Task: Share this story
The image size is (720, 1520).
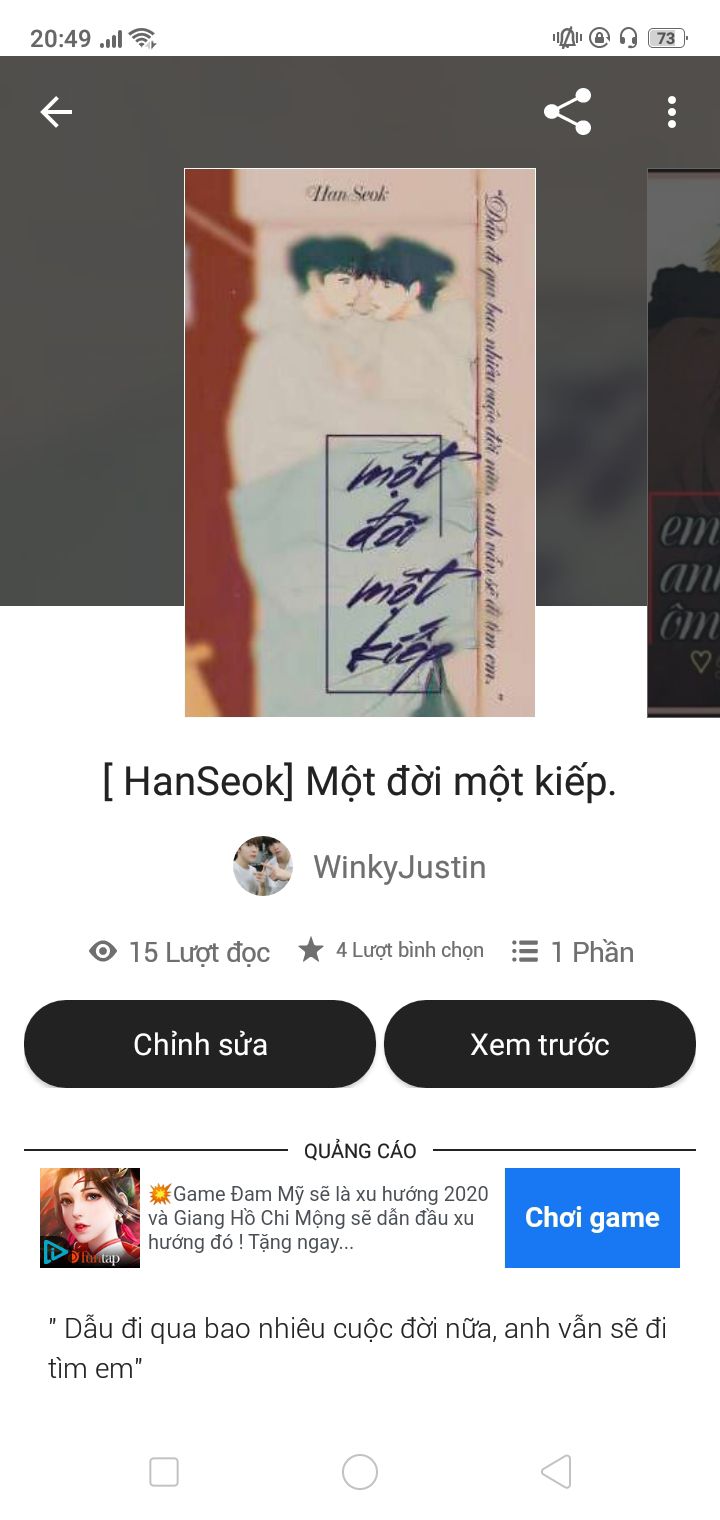Action: point(567,112)
